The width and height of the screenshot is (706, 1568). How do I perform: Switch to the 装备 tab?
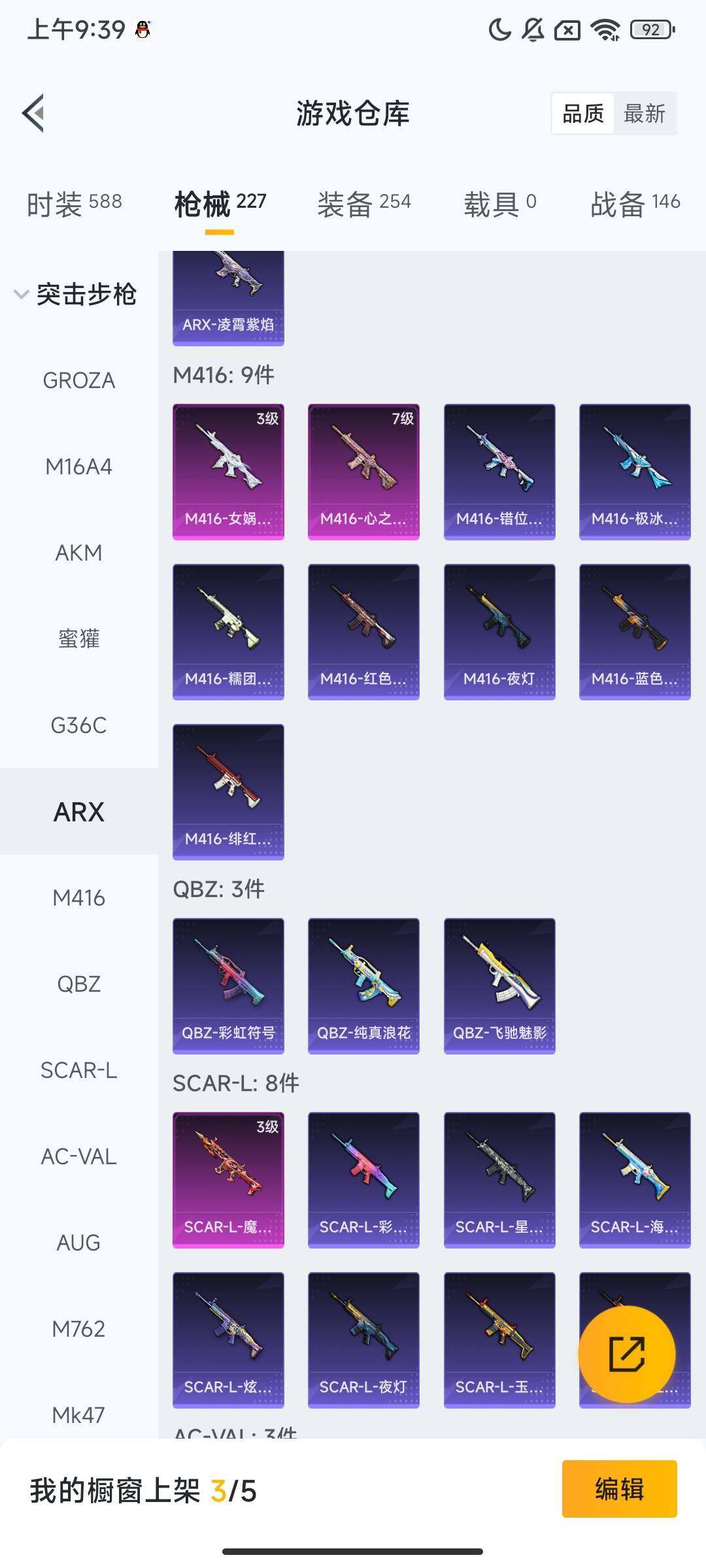[364, 203]
